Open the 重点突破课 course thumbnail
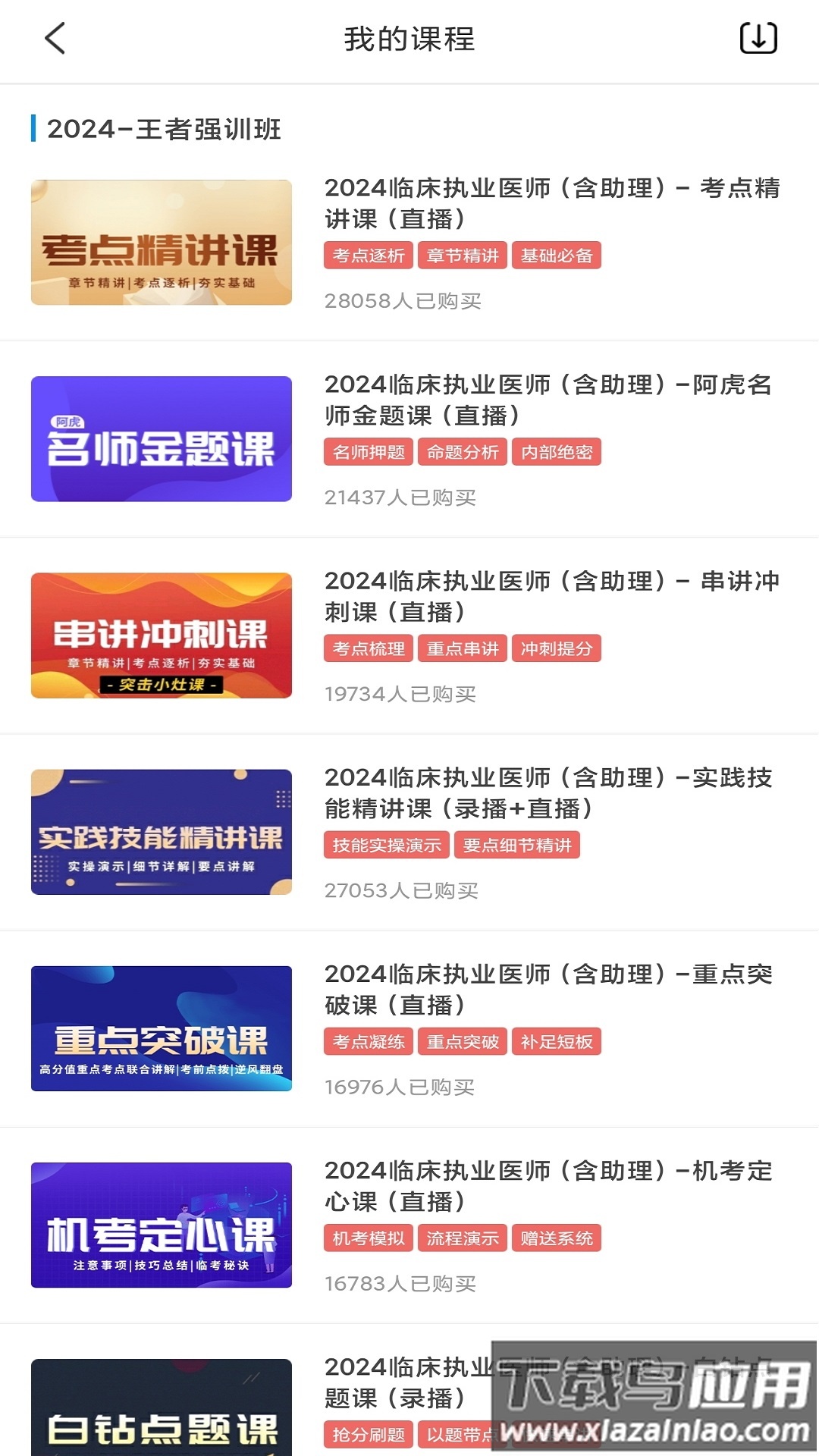The height and width of the screenshot is (1456, 819). [161, 1027]
